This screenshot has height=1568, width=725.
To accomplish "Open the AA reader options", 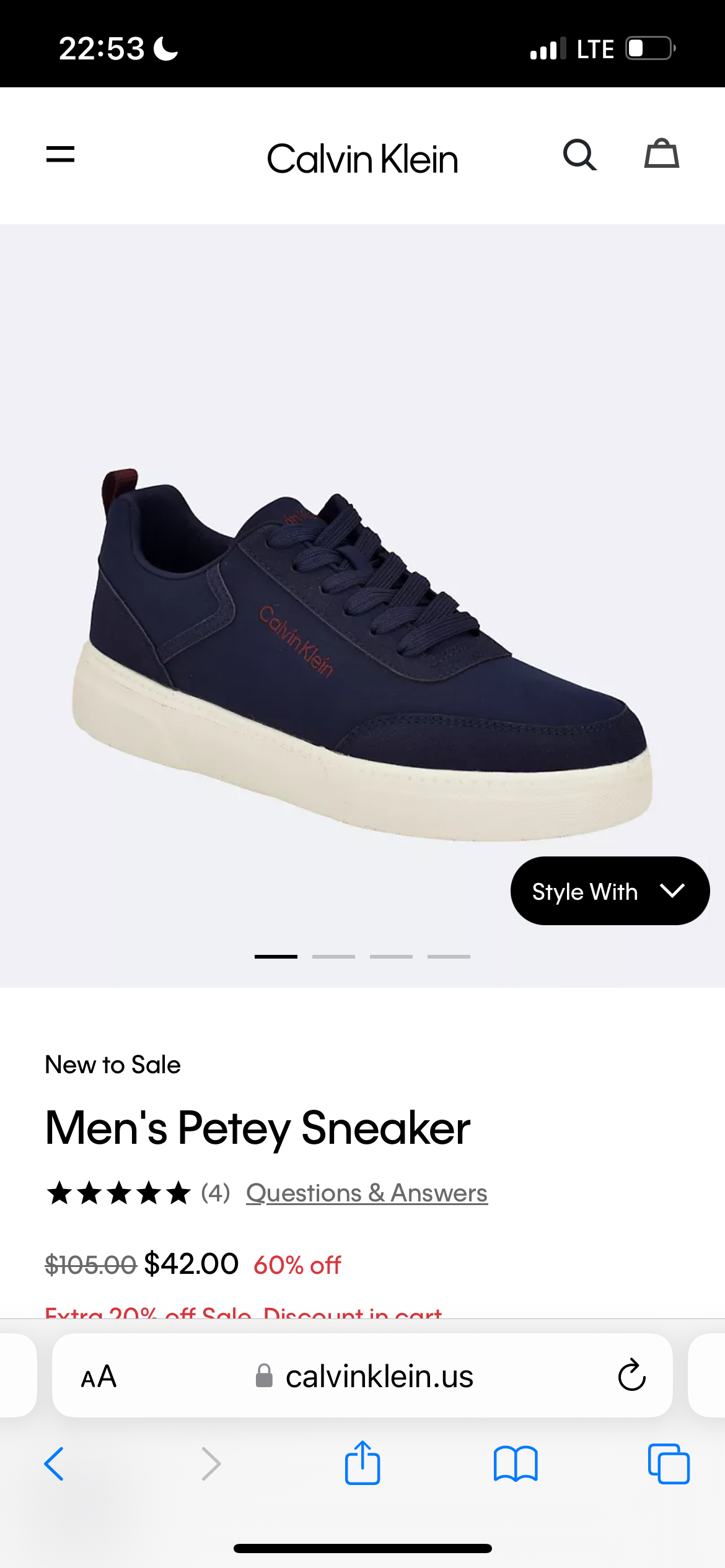I will click(x=99, y=1377).
